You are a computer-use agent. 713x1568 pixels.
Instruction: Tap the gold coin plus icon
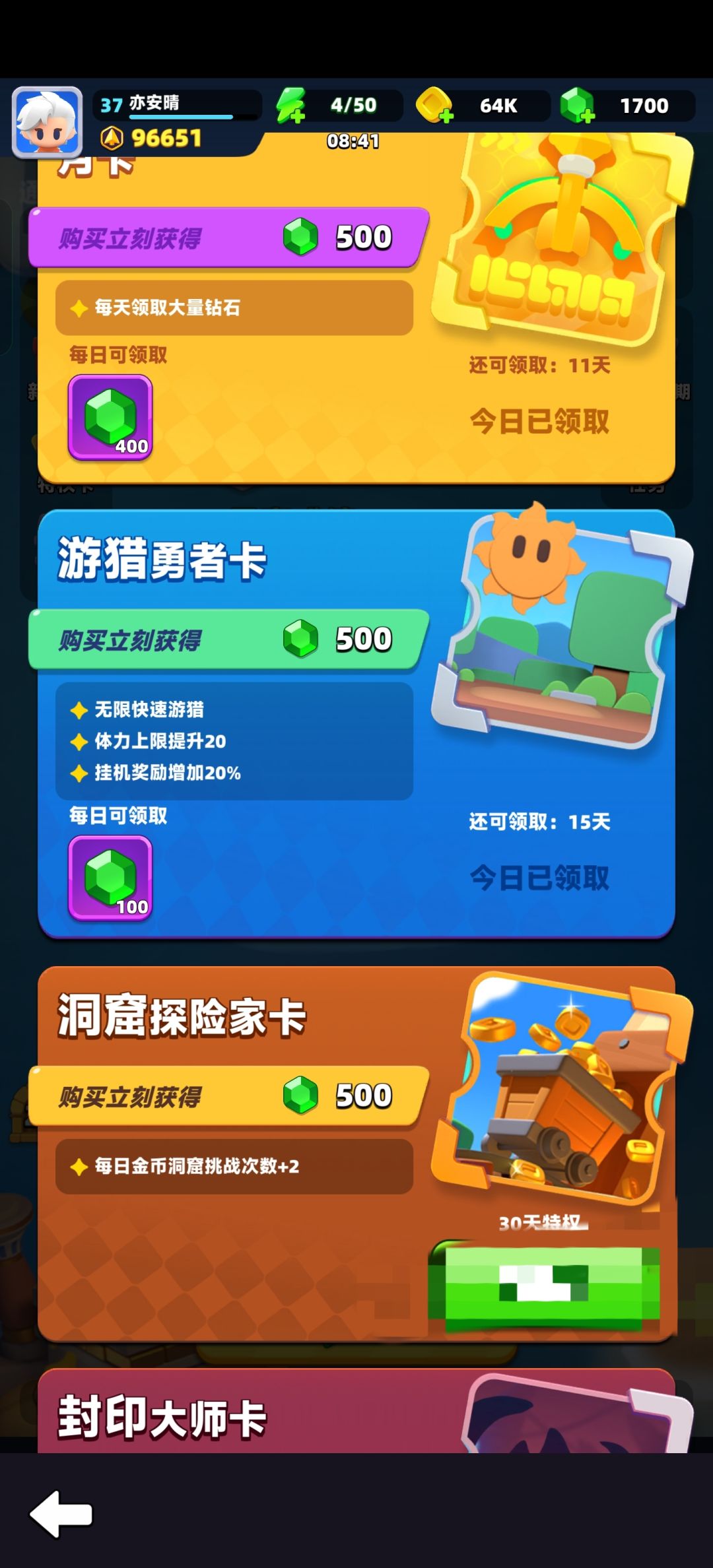[x=434, y=106]
